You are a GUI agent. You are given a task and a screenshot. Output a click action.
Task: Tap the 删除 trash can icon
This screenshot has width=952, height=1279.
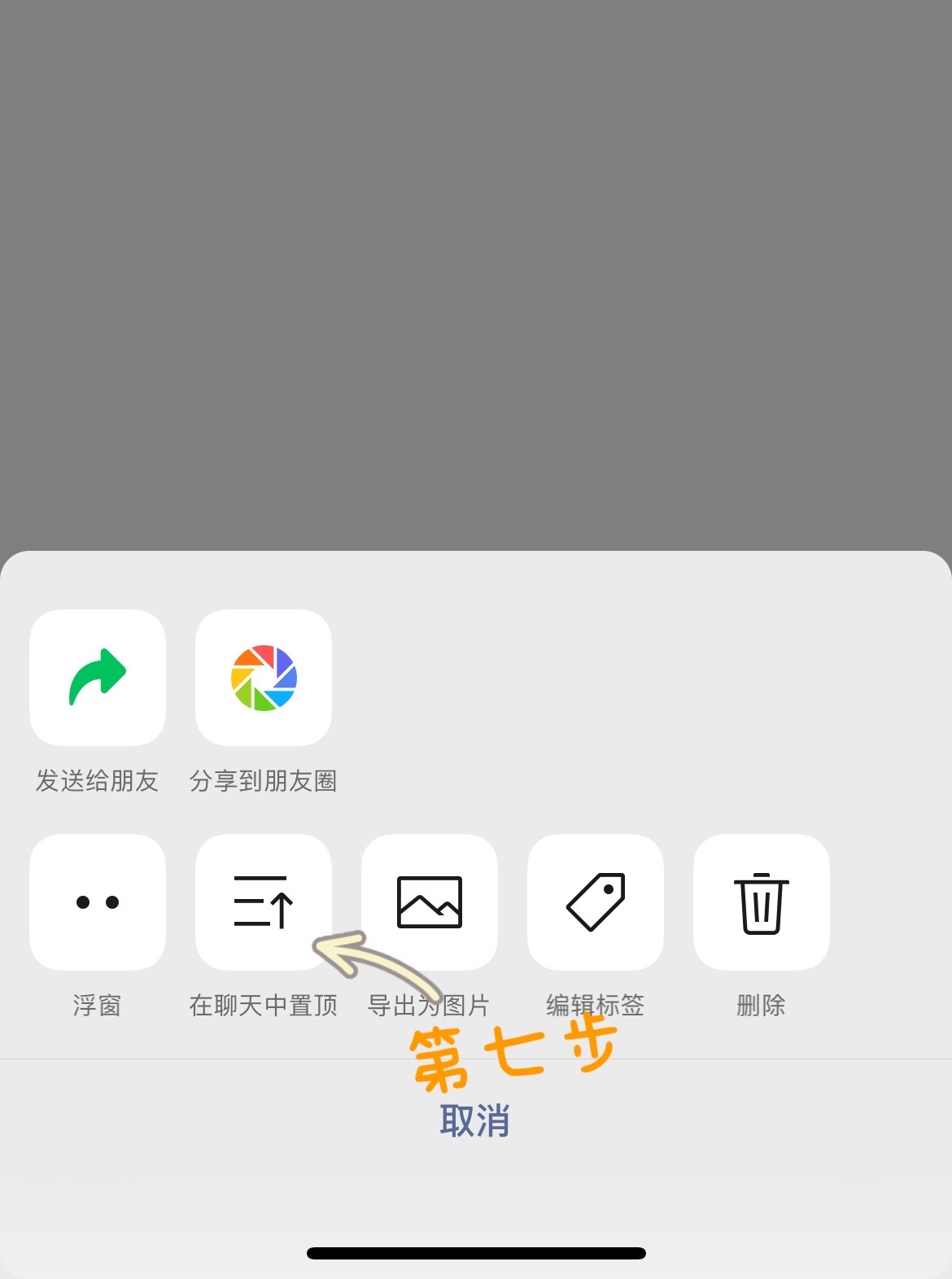point(761,902)
